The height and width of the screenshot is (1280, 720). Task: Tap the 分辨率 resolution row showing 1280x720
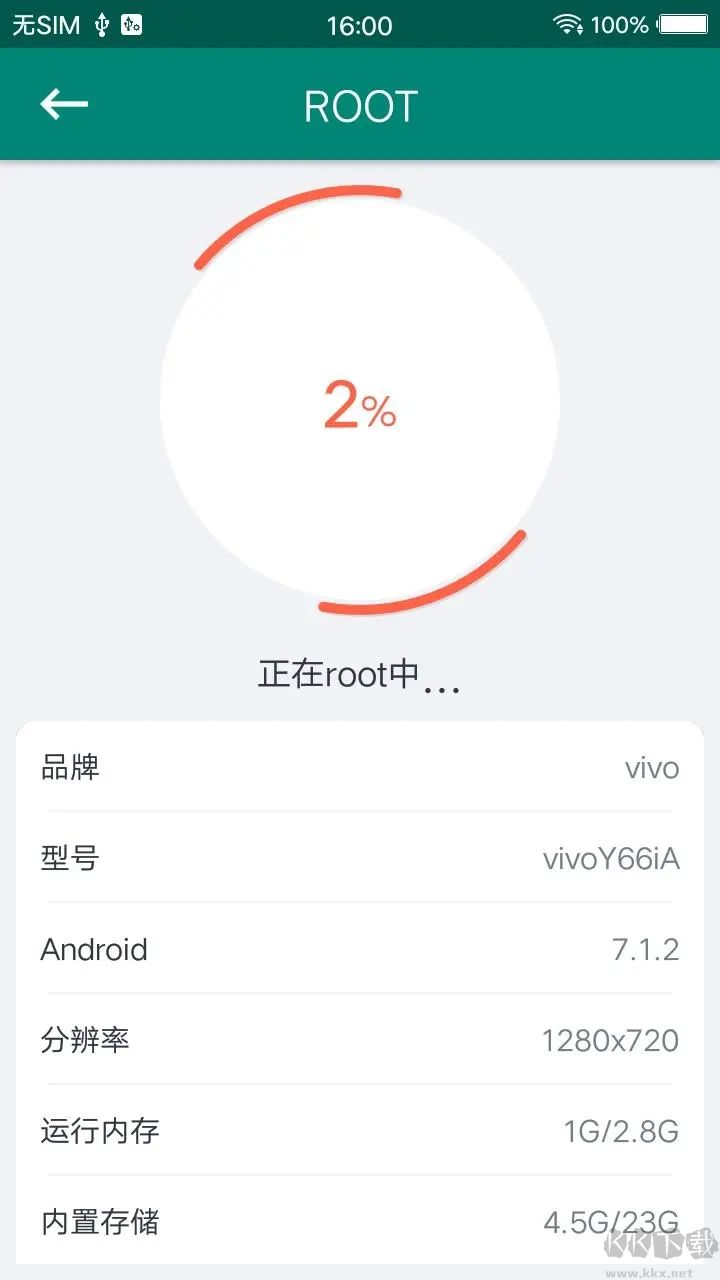(x=360, y=1040)
